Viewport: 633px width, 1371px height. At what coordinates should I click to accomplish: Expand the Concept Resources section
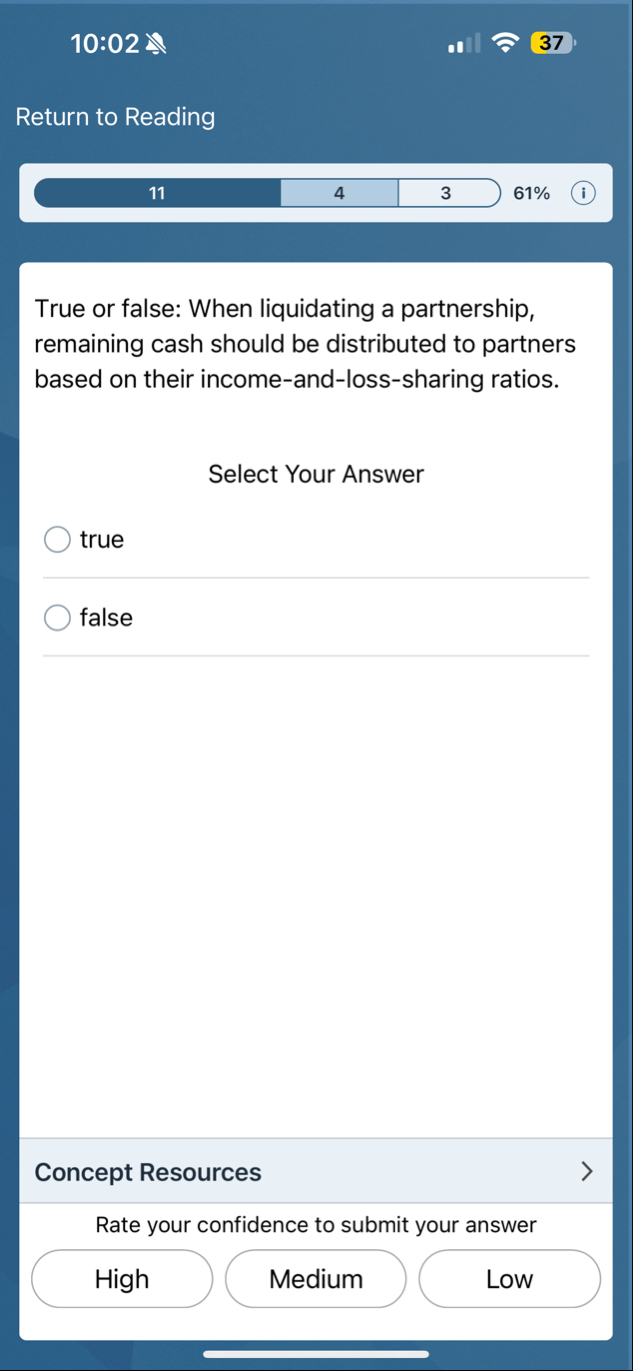coord(315,1172)
